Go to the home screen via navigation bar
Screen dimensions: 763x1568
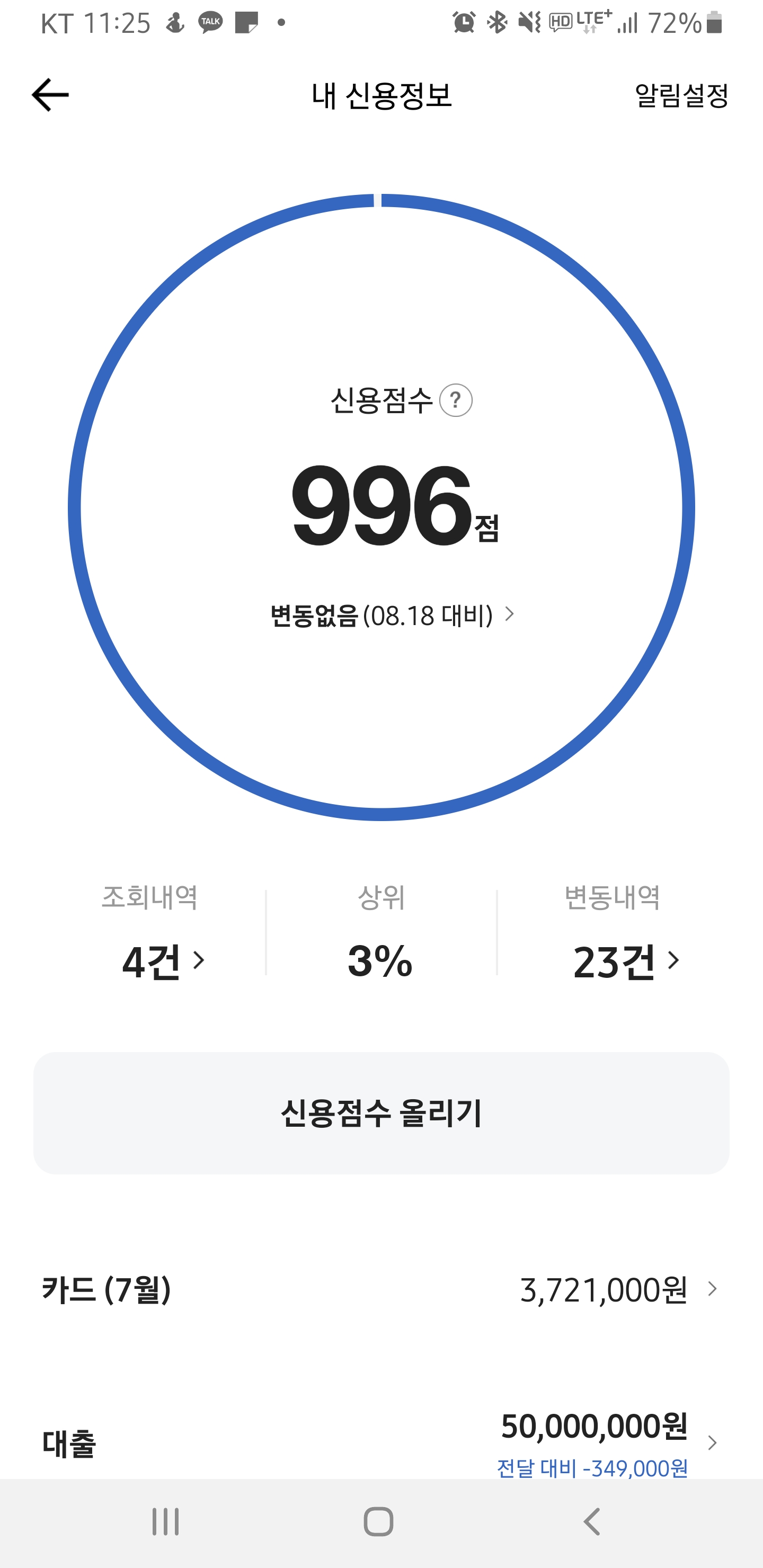coord(379,1522)
